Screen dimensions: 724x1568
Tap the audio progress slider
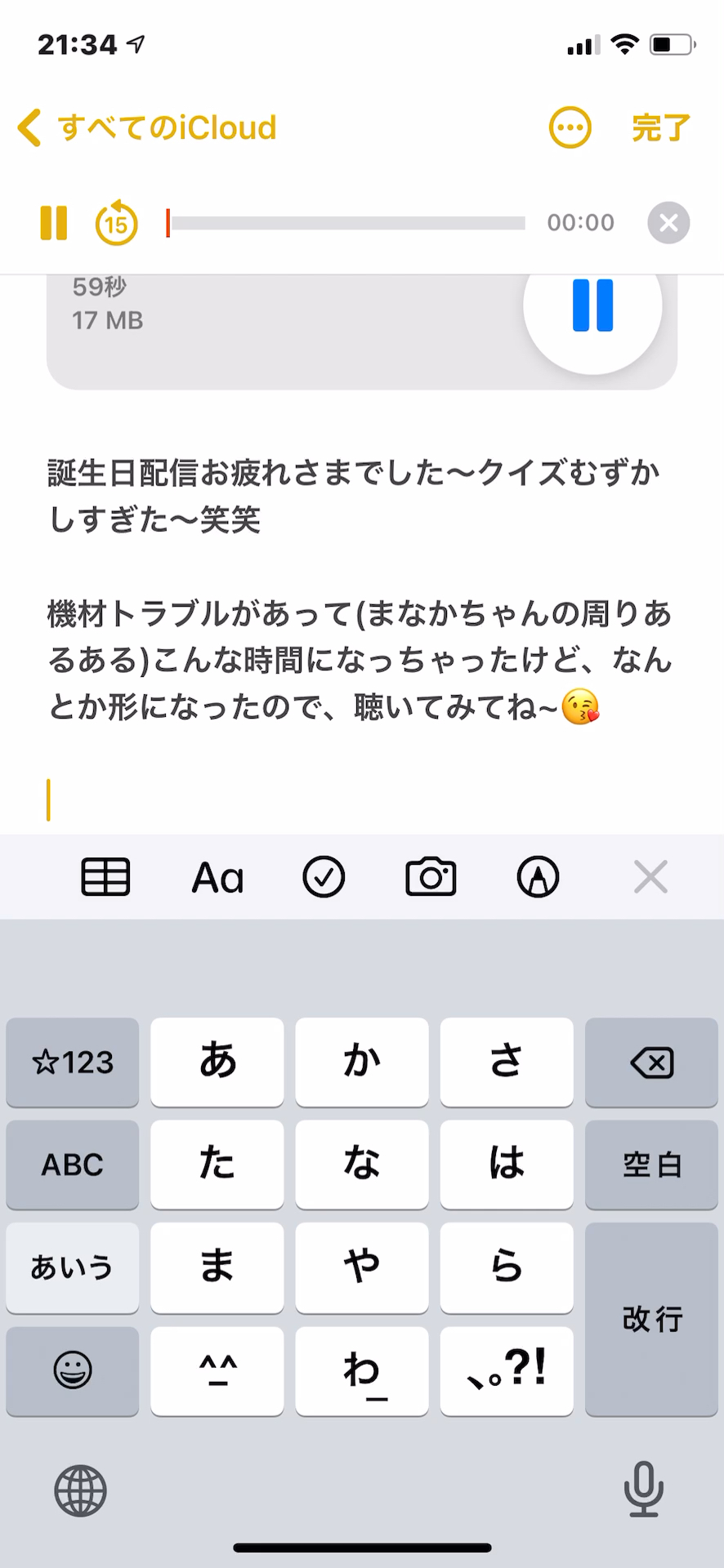pos(343,222)
